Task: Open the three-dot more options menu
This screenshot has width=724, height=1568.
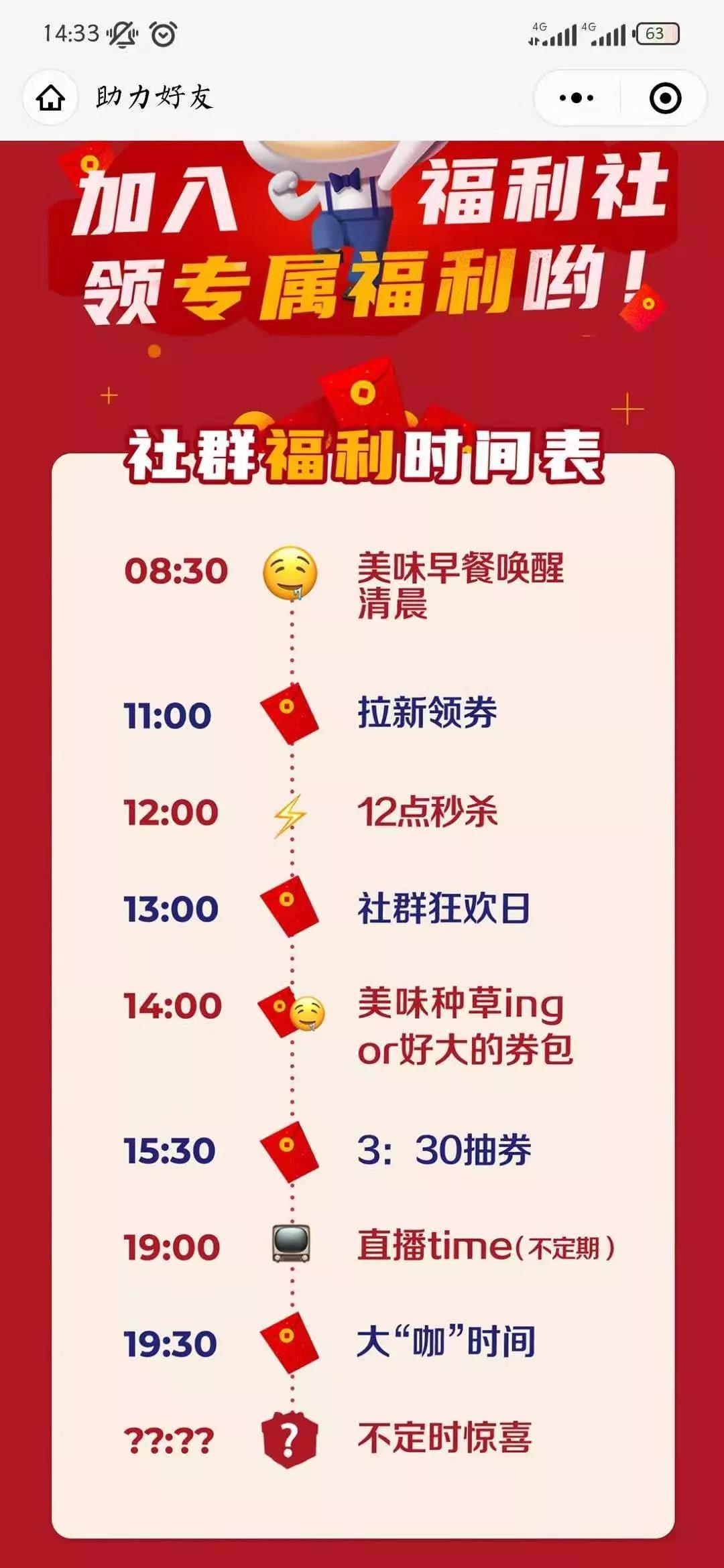Action: 577,98
